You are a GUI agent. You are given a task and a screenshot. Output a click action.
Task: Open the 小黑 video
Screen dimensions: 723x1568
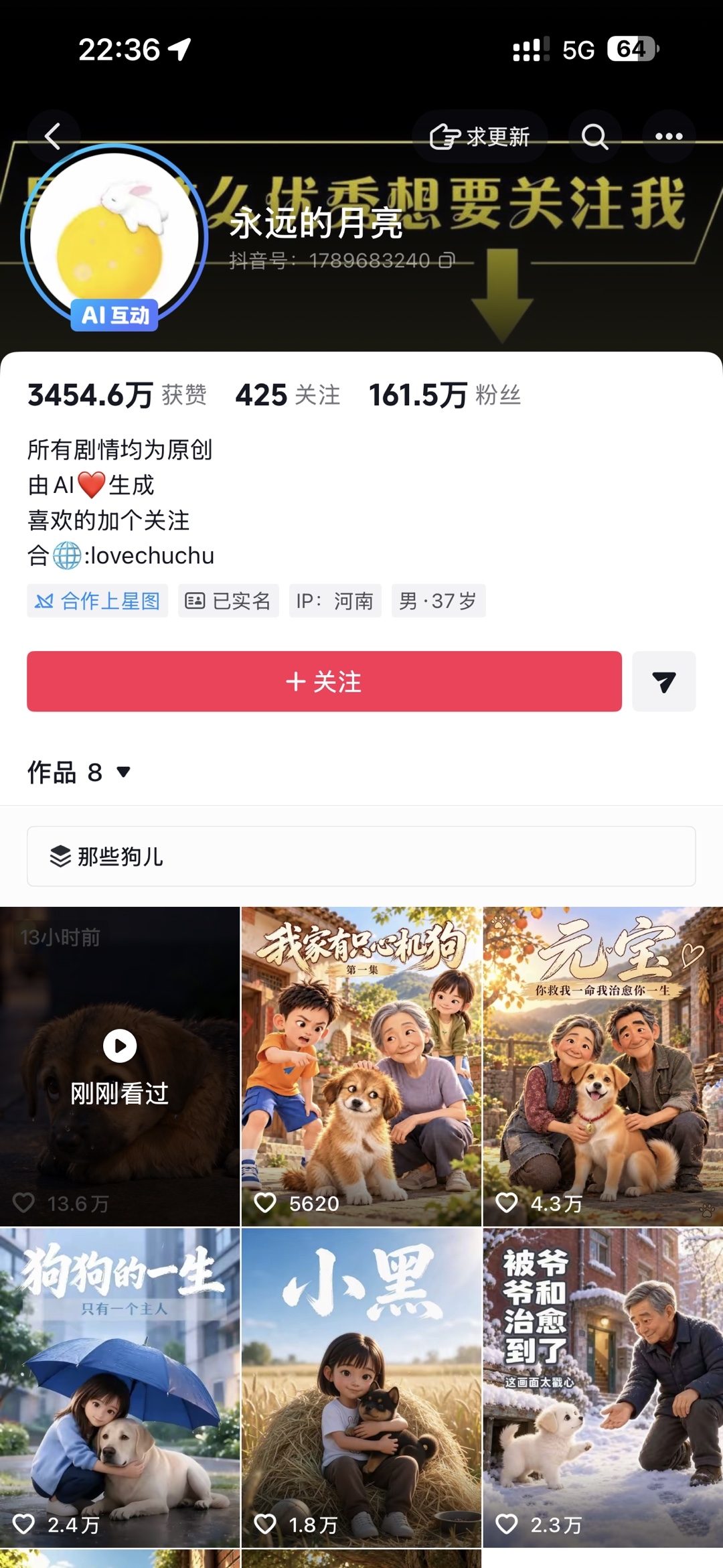click(x=361, y=1387)
